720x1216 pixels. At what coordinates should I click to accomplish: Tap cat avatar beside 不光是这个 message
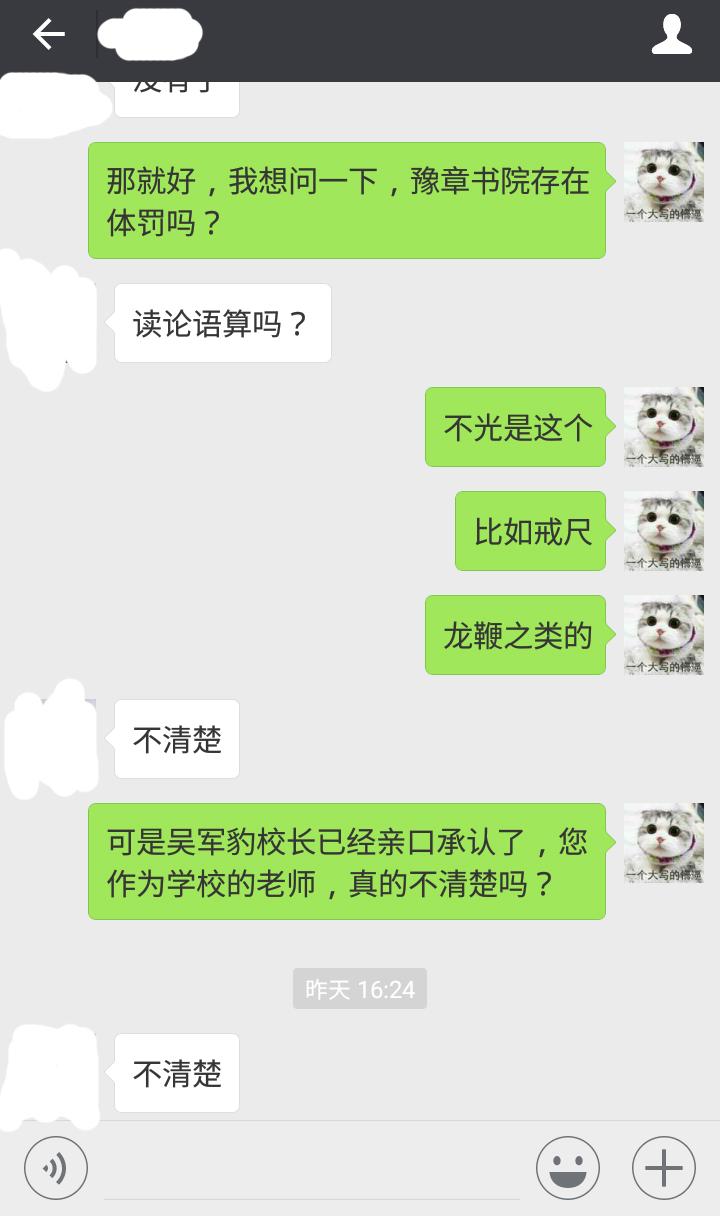point(664,427)
